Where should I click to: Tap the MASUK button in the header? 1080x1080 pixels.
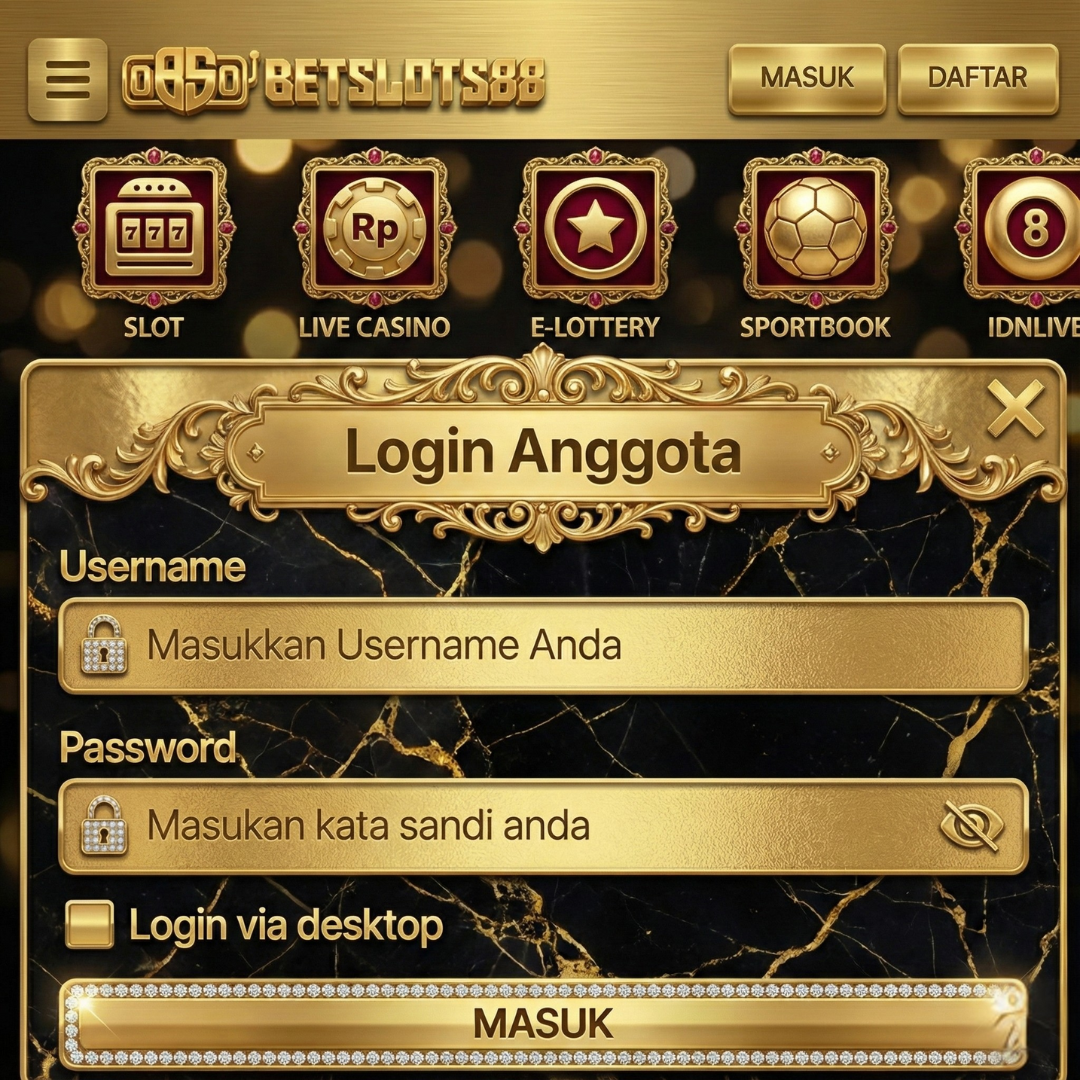(x=807, y=78)
